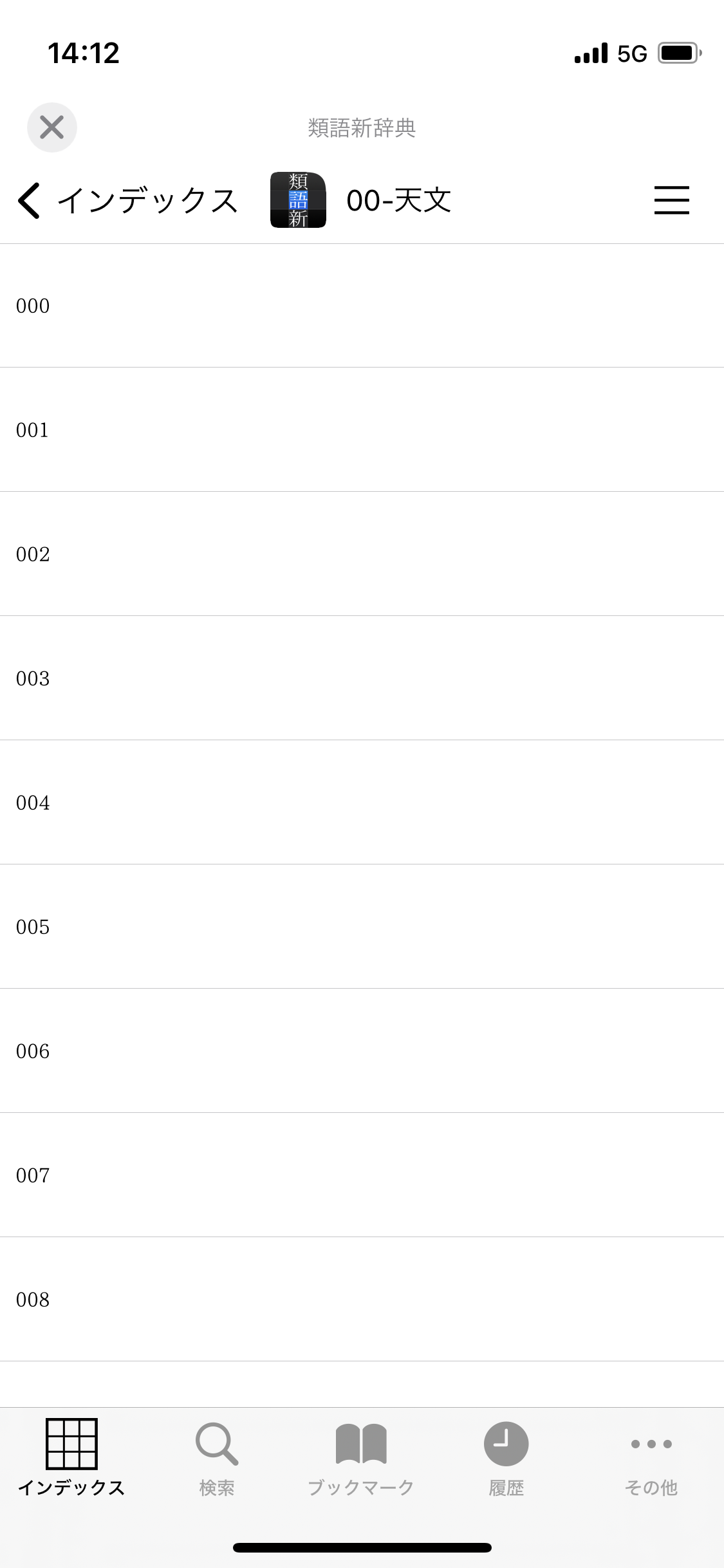This screenshot has height=1568, width=724.
Task: Open index entry 005
Action: [362, 927]
